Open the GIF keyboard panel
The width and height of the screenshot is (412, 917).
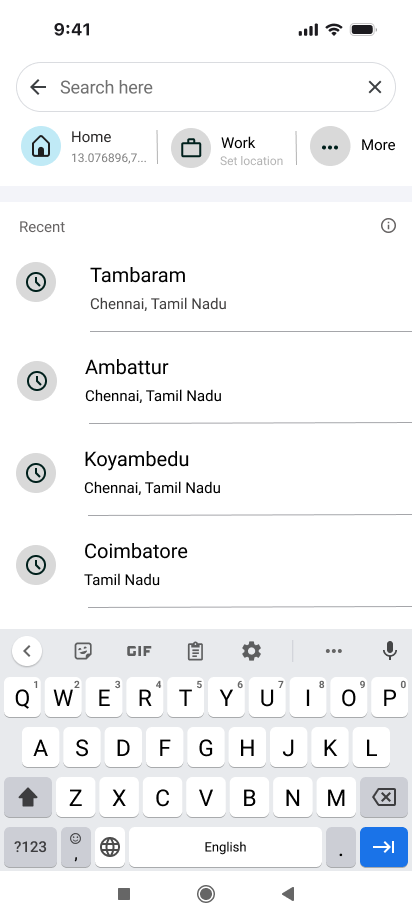139,651
